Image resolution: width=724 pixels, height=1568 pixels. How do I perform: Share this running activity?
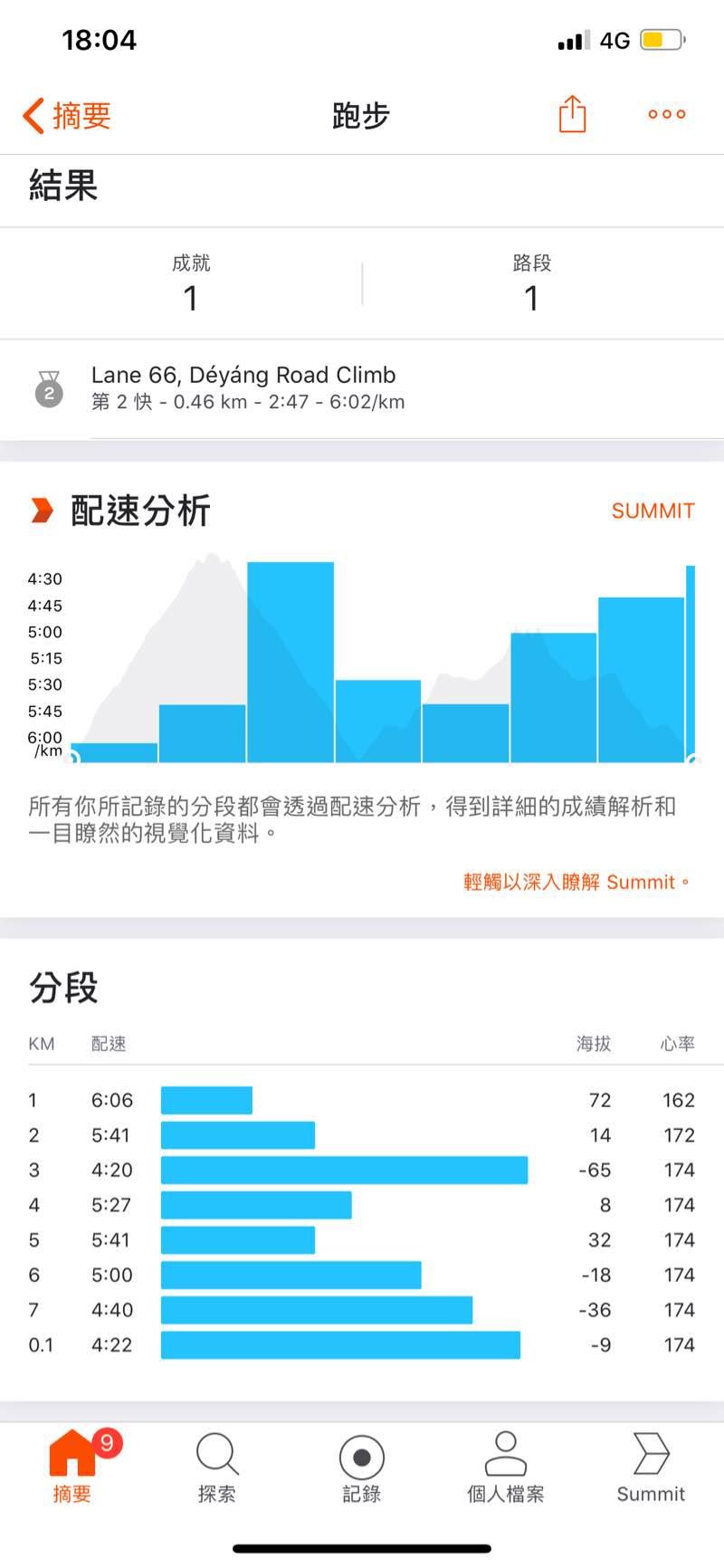572,115
